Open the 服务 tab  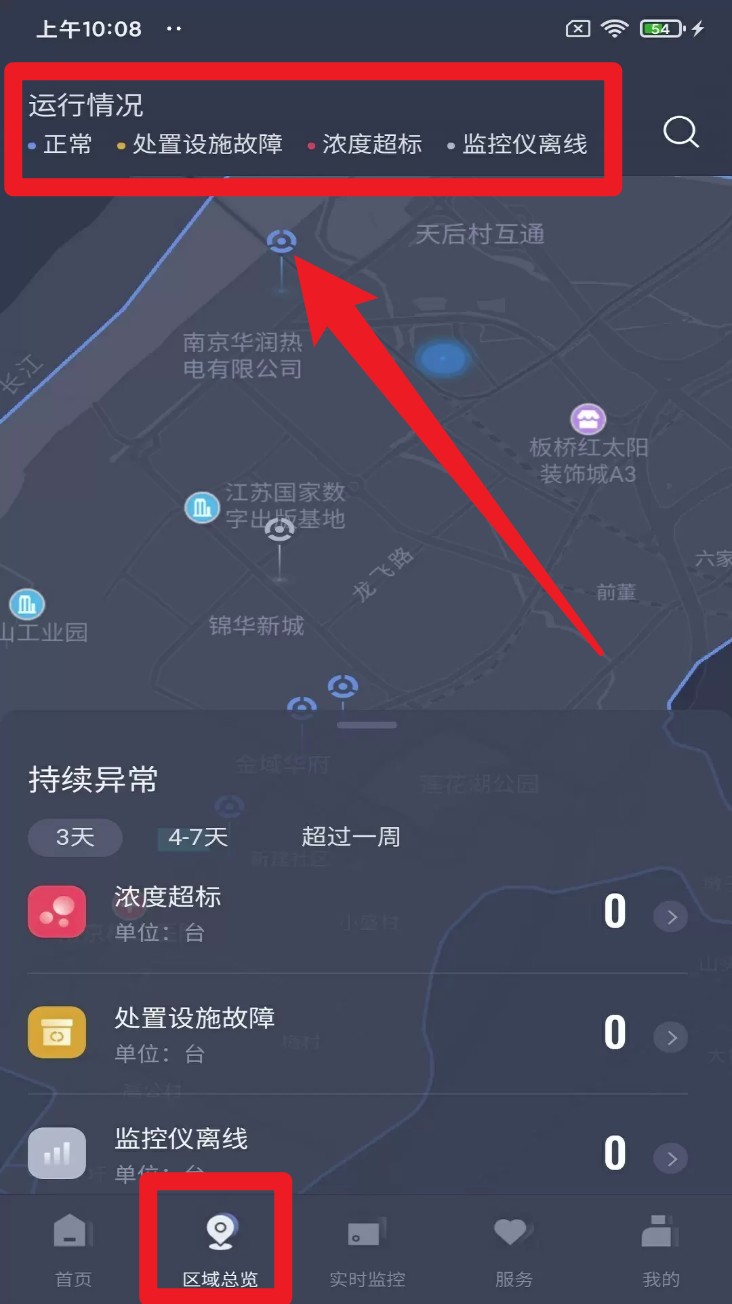click(513, 1249)
